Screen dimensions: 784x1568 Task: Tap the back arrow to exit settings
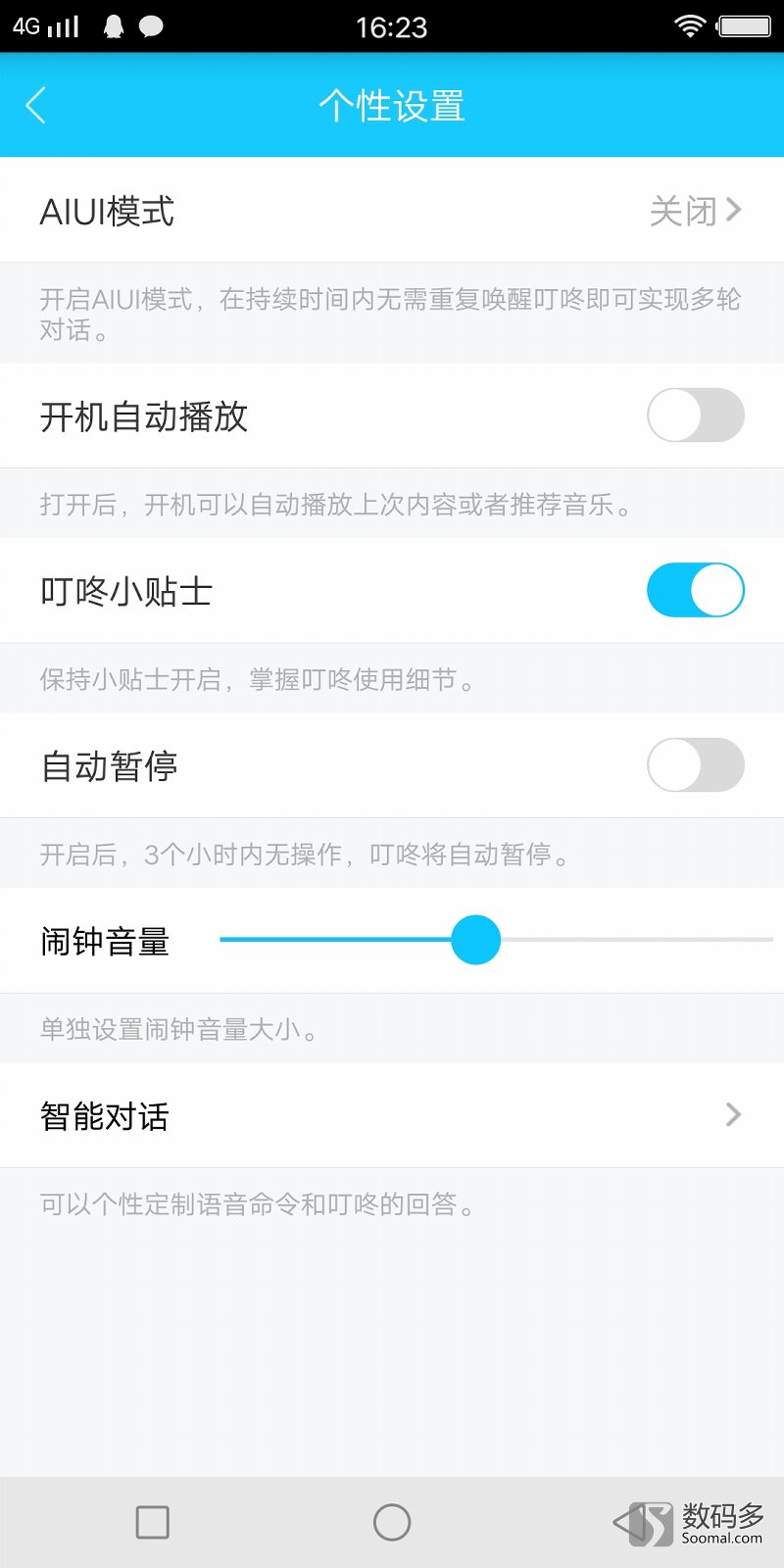point(36,105)
